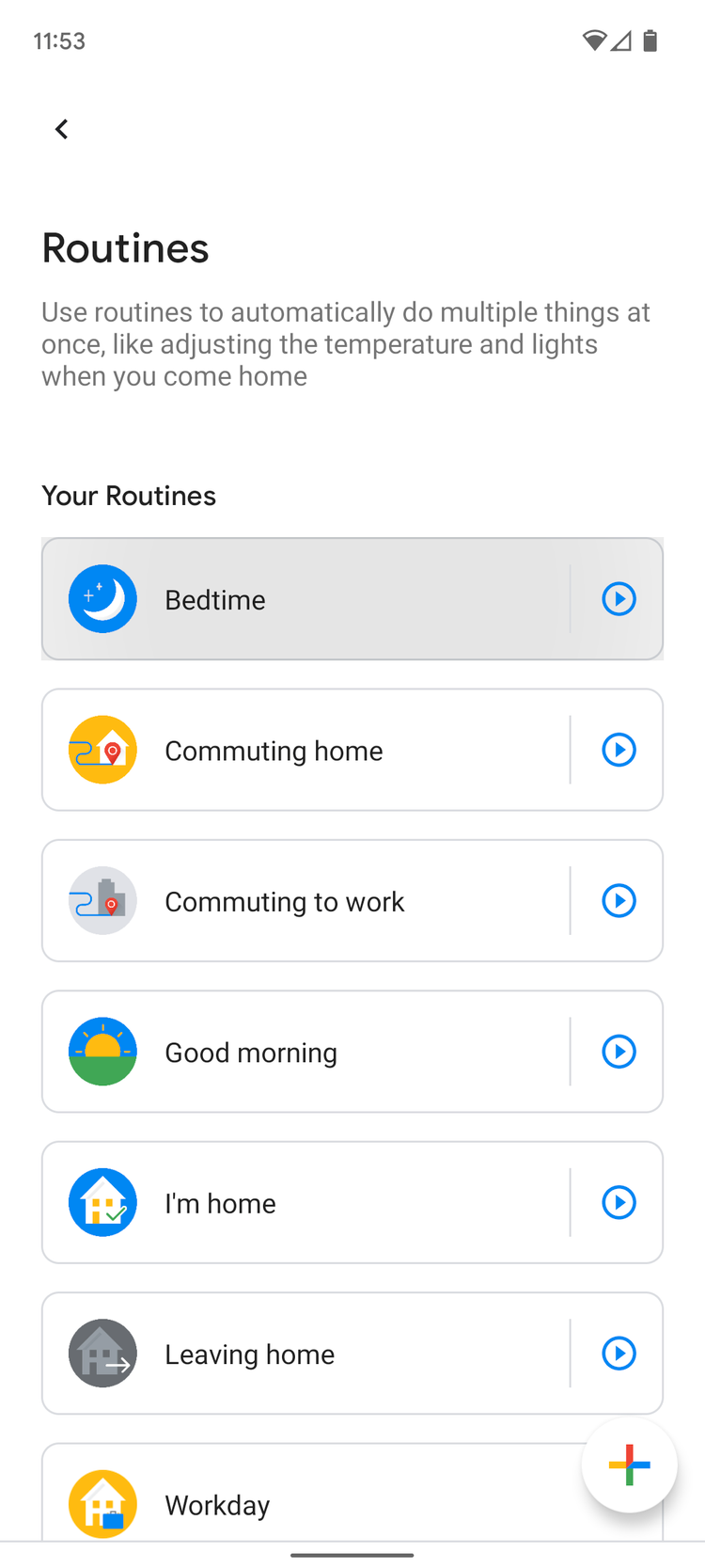The width and height of the screenshot is (705, 1568).
Task: Add a new routine with the plus button
Action: tap(630, 1465)
